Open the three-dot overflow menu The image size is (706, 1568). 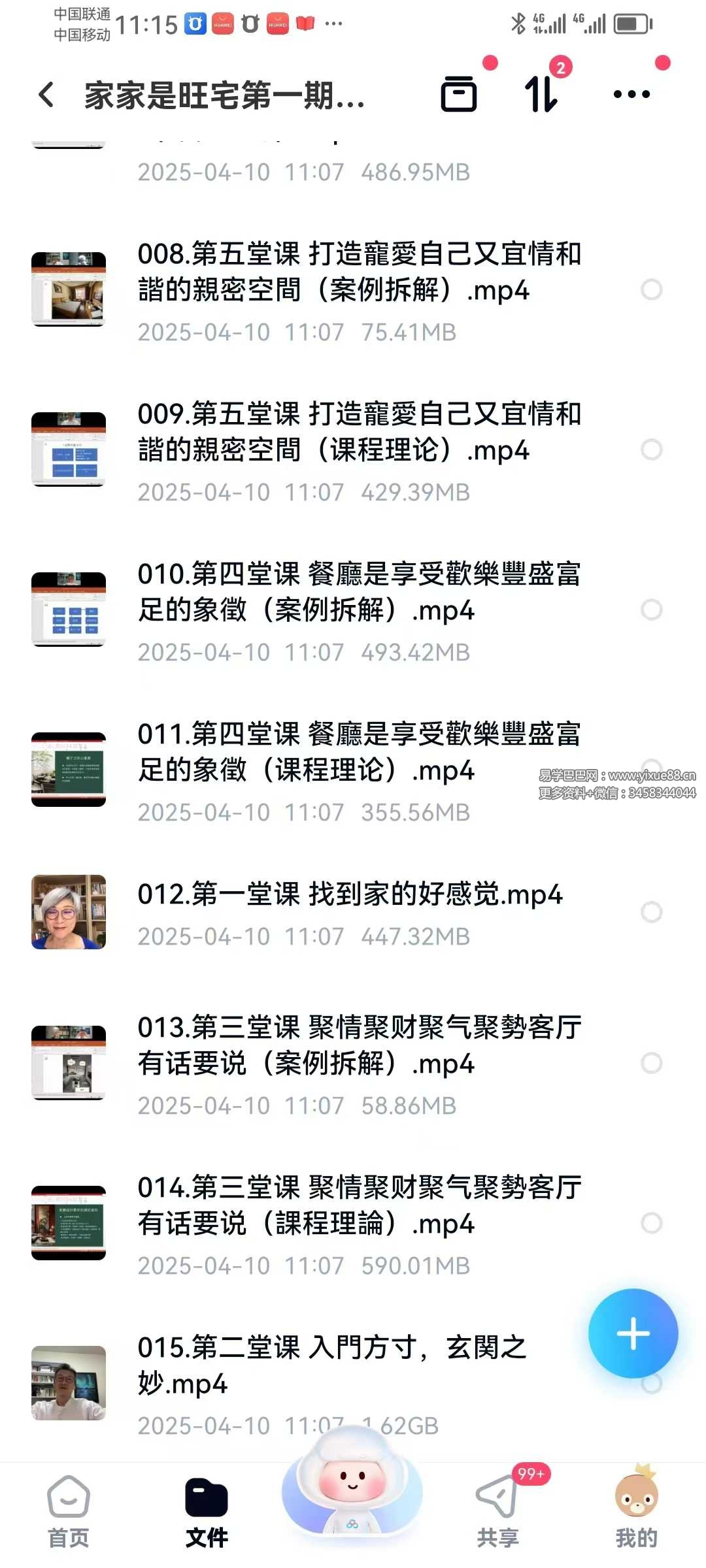[x=631, y=95]
